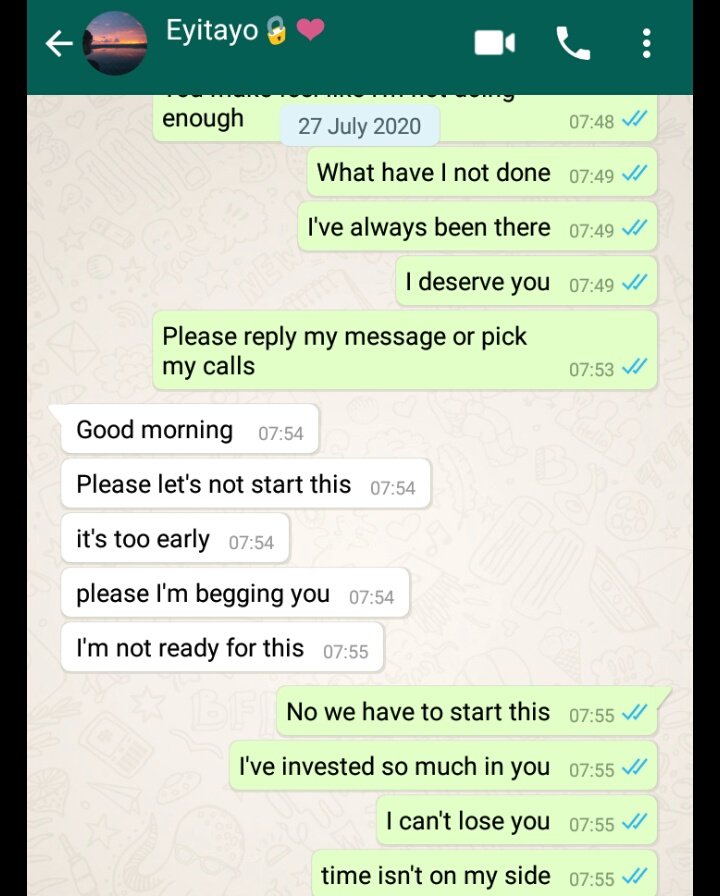
Task: Open the overflow menu
Action: pyautogui.click(x=647, y=43)
